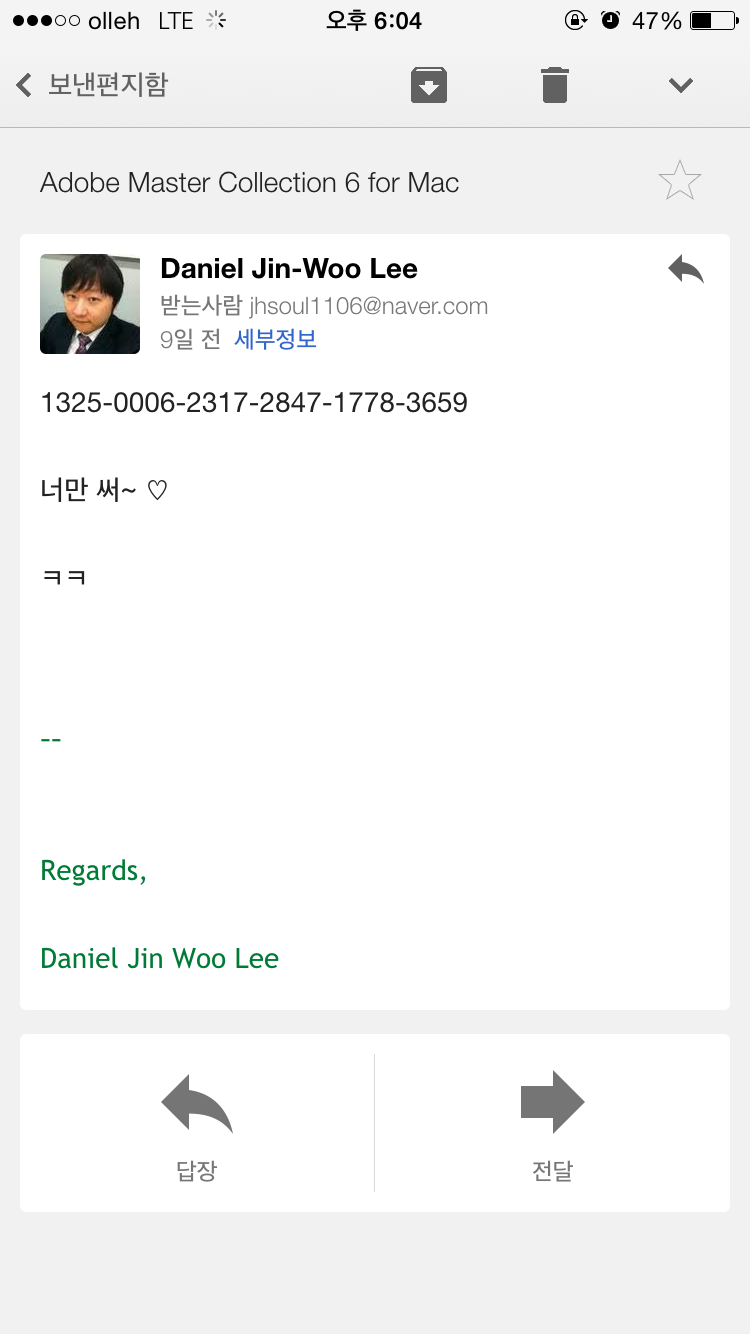
Task: Archive this email
Action: (429, 85)
